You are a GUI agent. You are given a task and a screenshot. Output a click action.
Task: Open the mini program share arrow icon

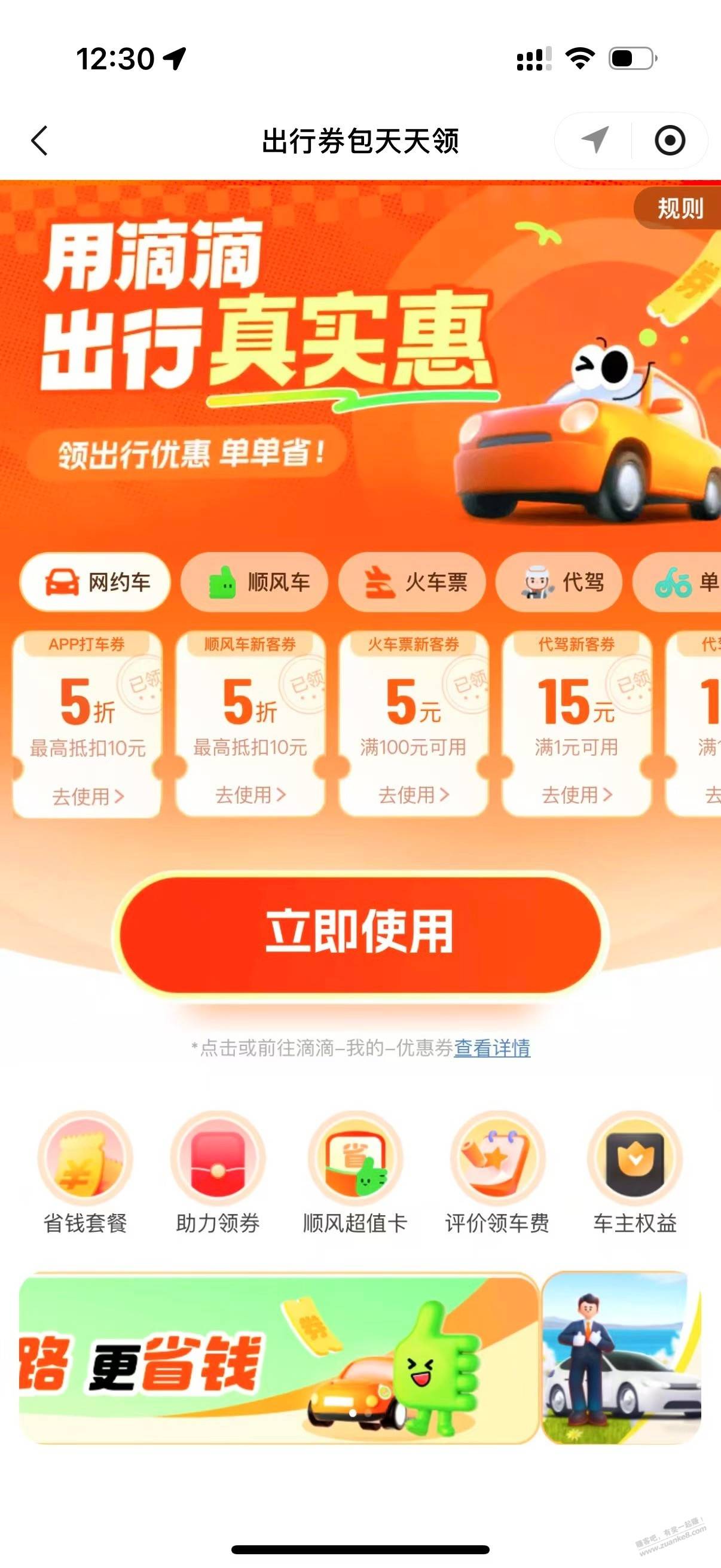point(594,141)
